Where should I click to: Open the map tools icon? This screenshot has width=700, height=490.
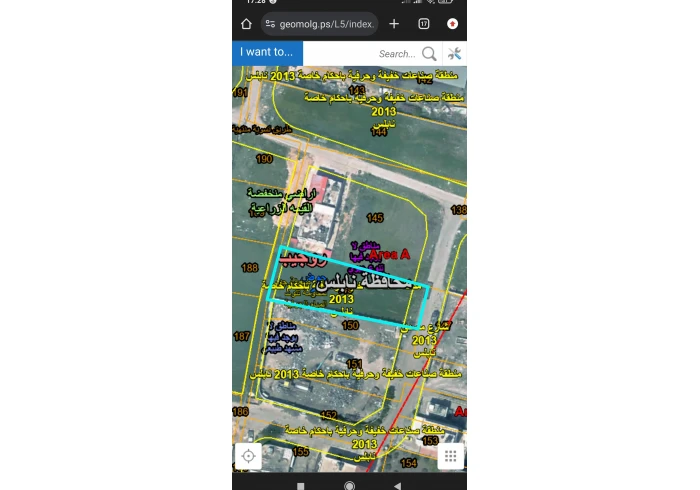[454, 54]
